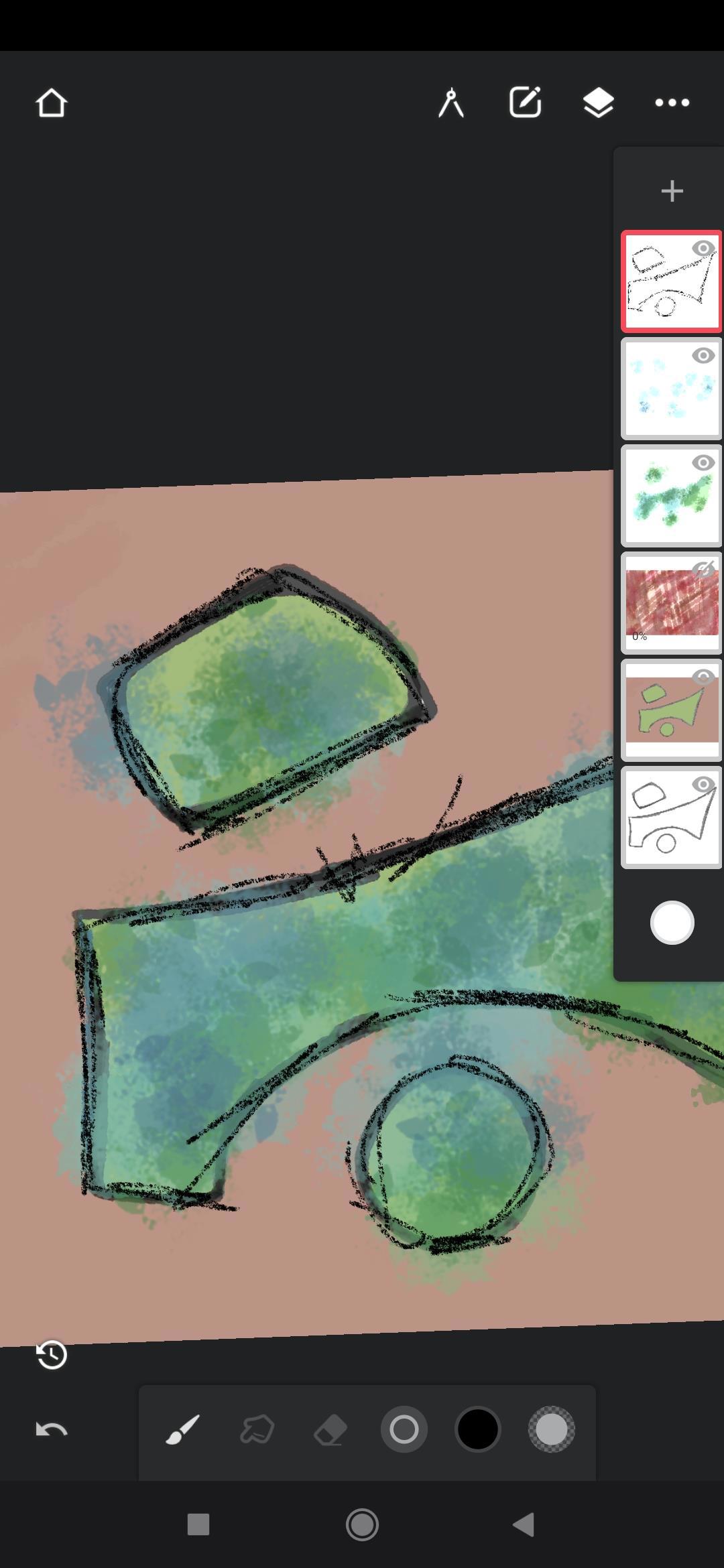The image size is (724, 1568).
Task: Go to the home screen of the app
Action: 52,104
